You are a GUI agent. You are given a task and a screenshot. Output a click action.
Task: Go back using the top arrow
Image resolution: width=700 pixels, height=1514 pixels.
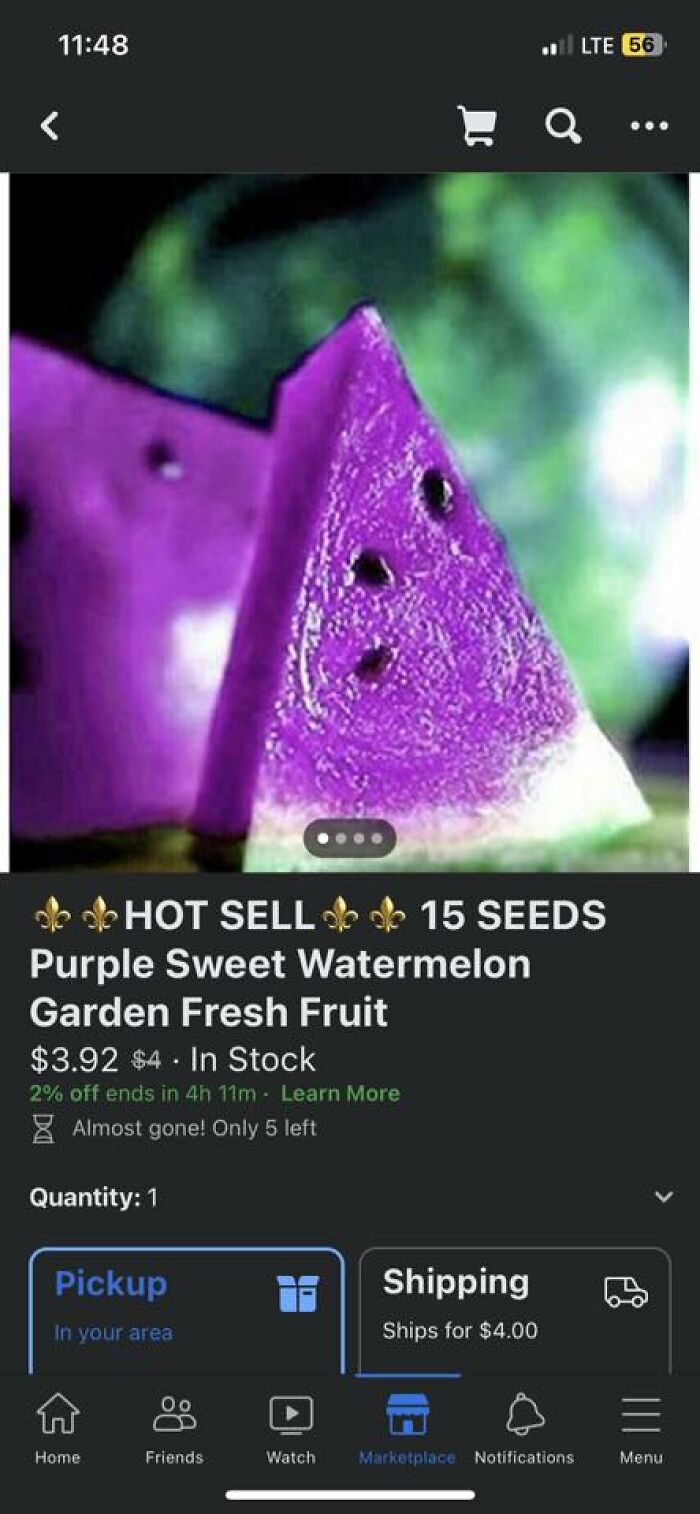click(x=49, y=126)
